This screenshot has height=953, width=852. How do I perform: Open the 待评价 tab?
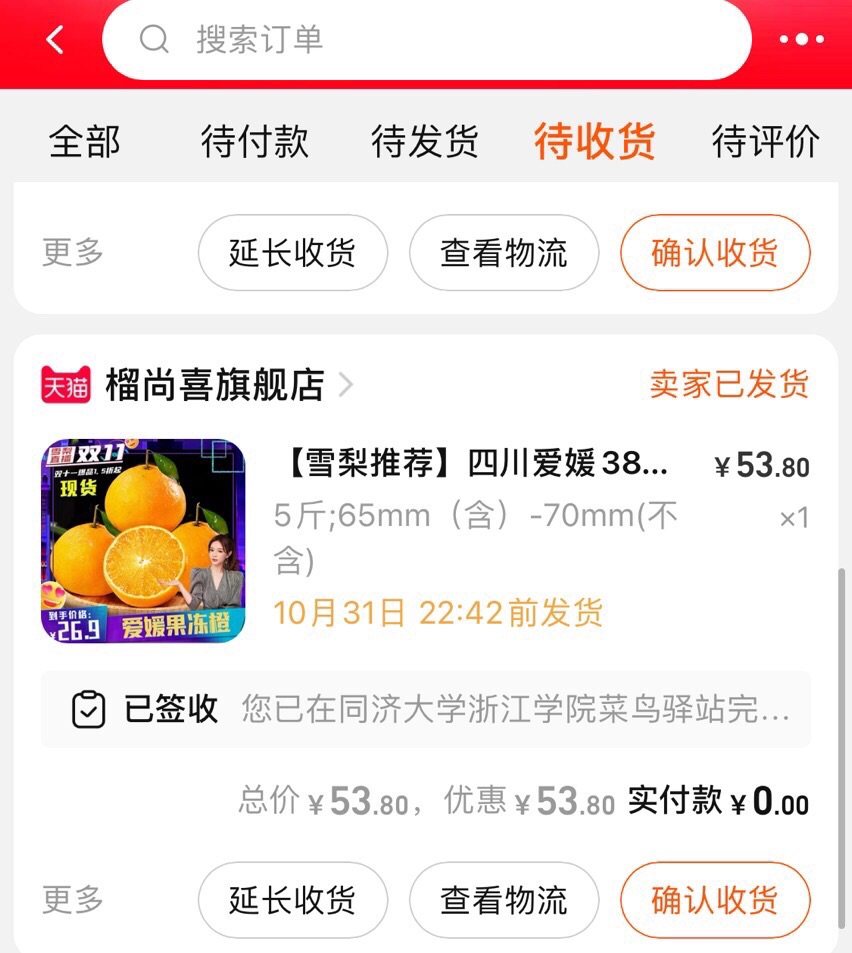coord(764,143)
